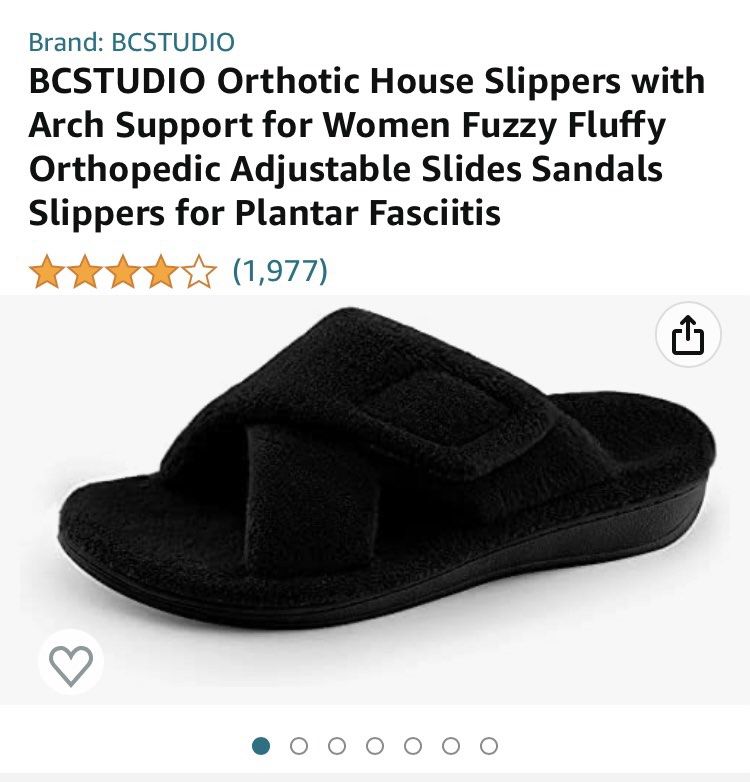Click the fifth carousel dot
This screenshot has height=782, width=750.
tap(413, 744)
